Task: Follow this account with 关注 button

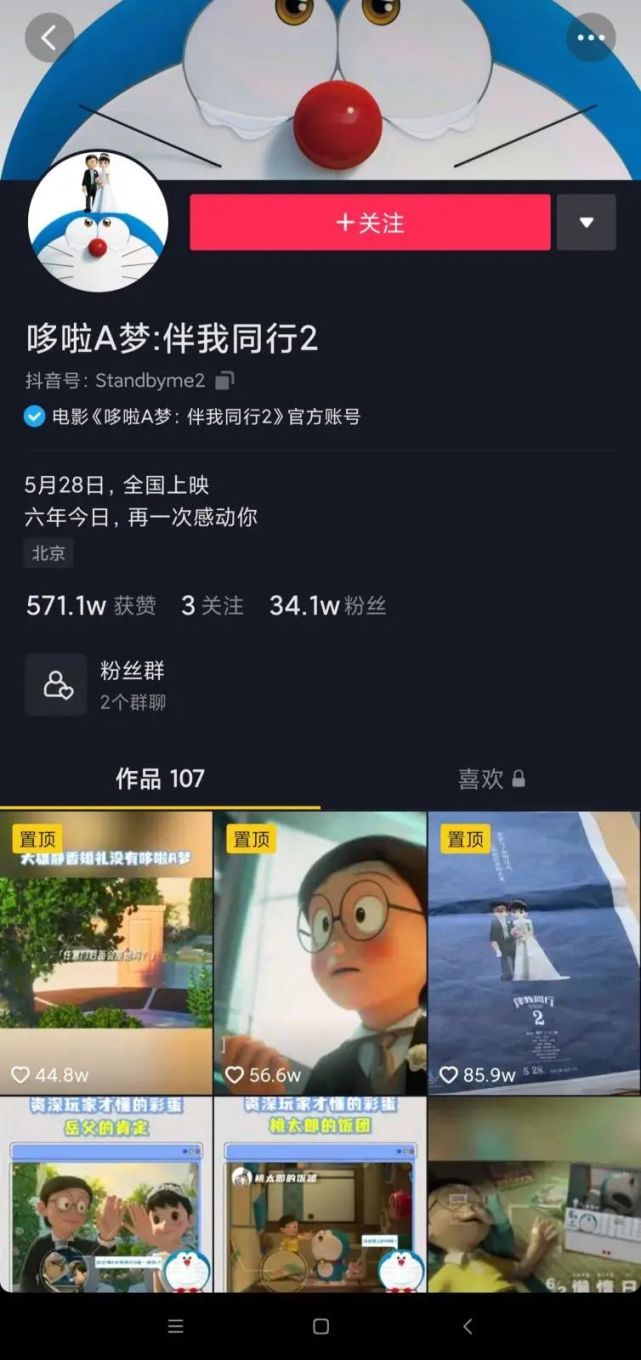Action: coord(370,222)
